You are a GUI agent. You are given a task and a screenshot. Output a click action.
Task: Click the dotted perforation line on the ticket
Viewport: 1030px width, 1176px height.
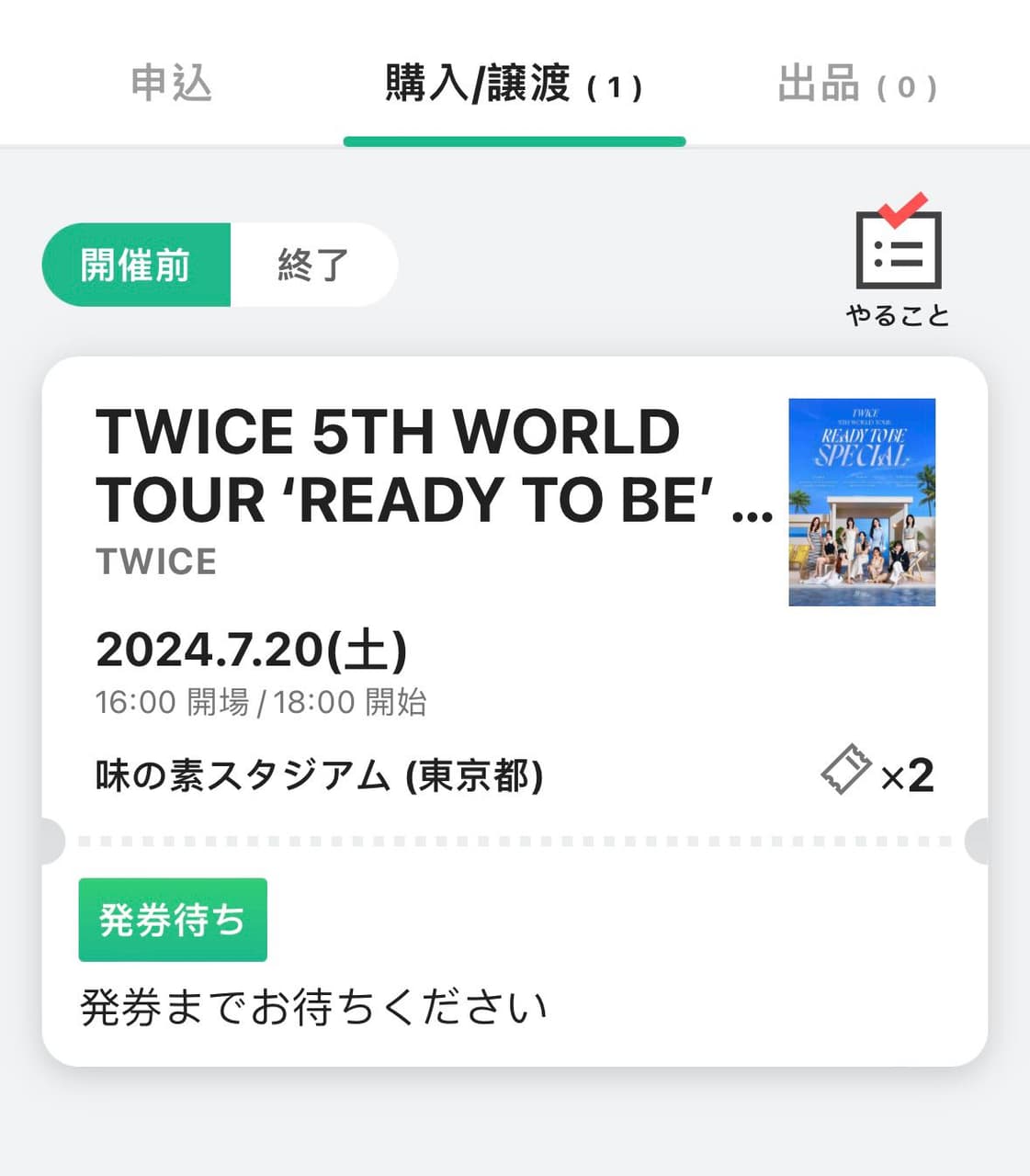pyautogui.click(x=515, y=839)
